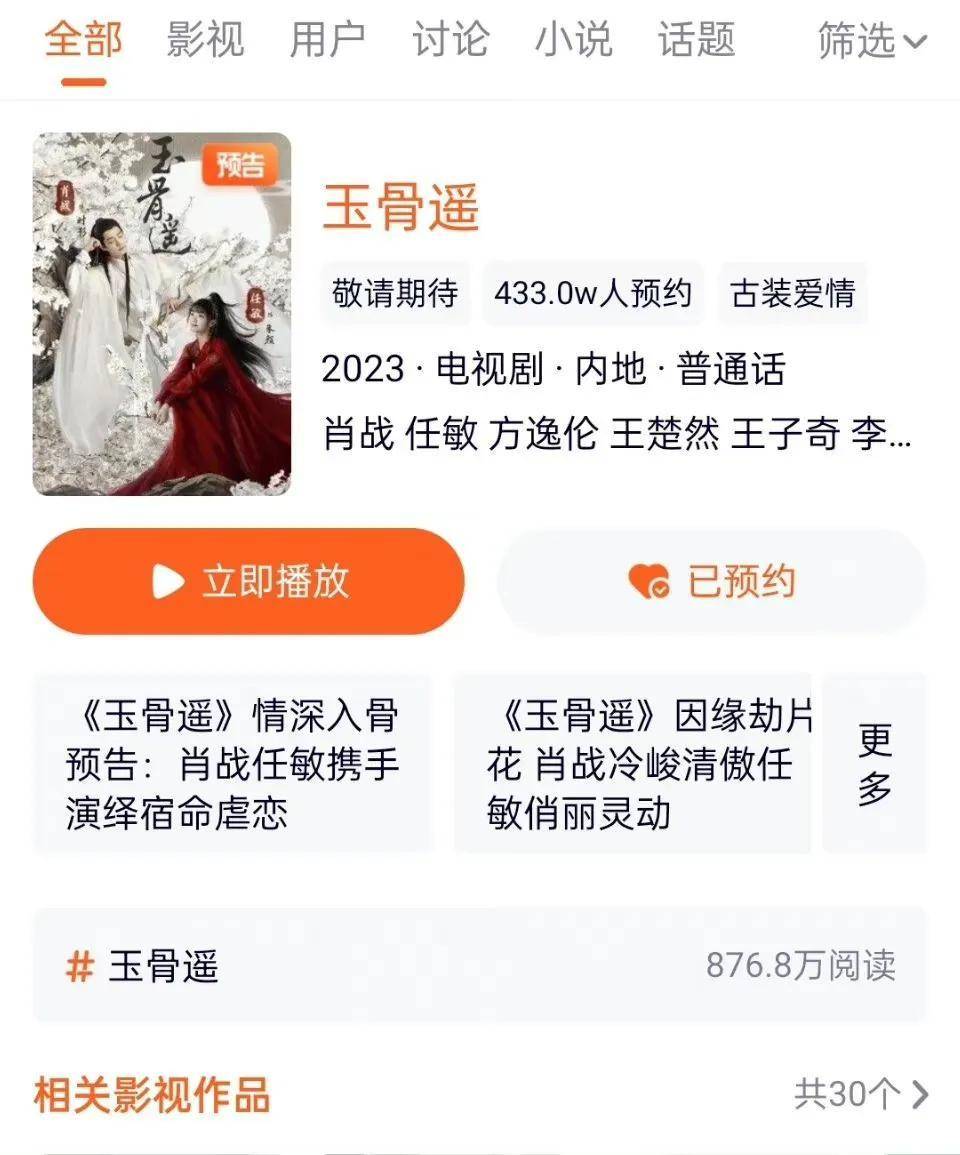Open the #玉骨遥 topic row
Screen dimensions: 960x1155
coord(480,966)
